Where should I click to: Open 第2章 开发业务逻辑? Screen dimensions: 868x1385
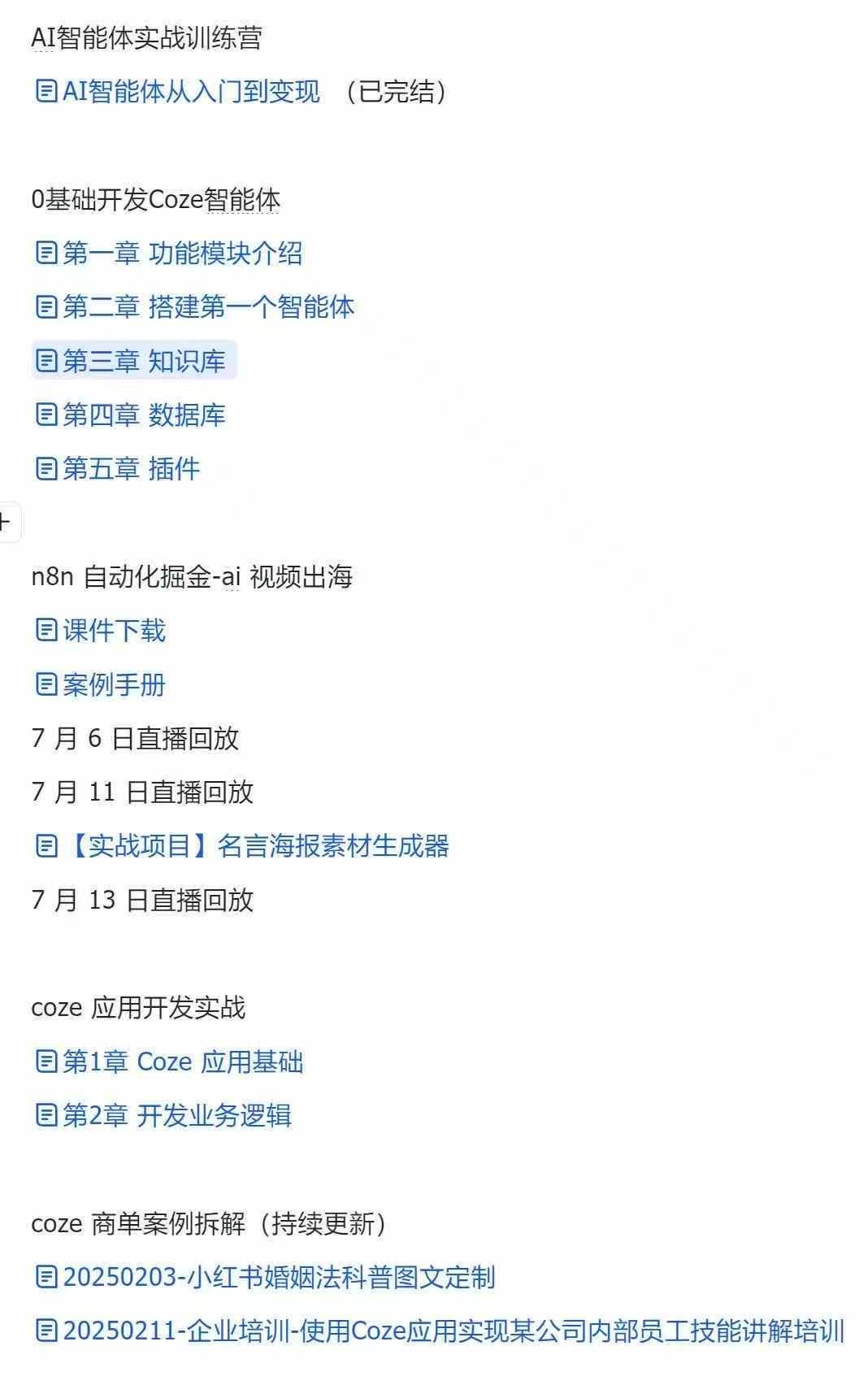point(176,1115)
